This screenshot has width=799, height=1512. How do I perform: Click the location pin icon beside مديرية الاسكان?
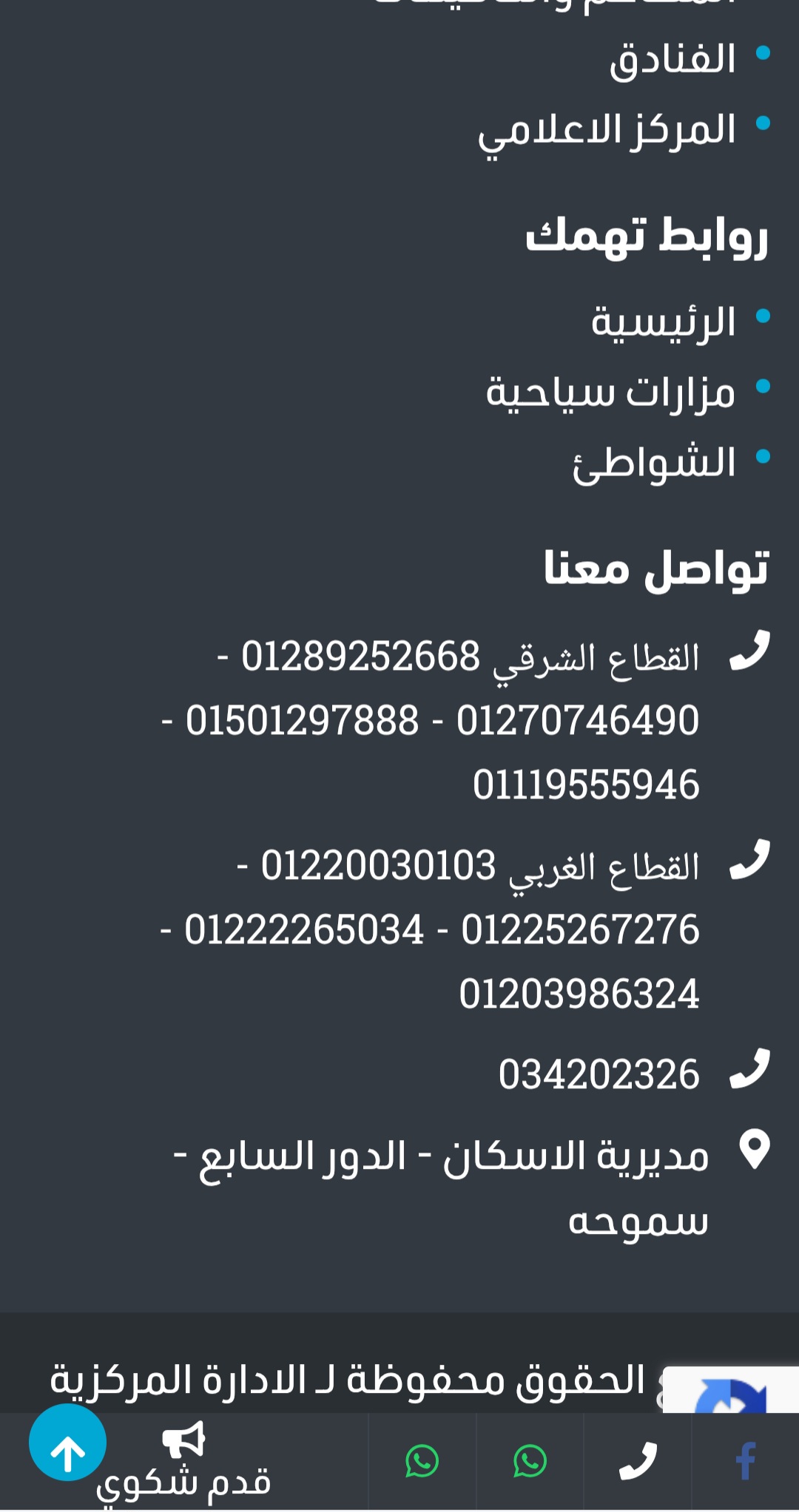click(754, 1147)
